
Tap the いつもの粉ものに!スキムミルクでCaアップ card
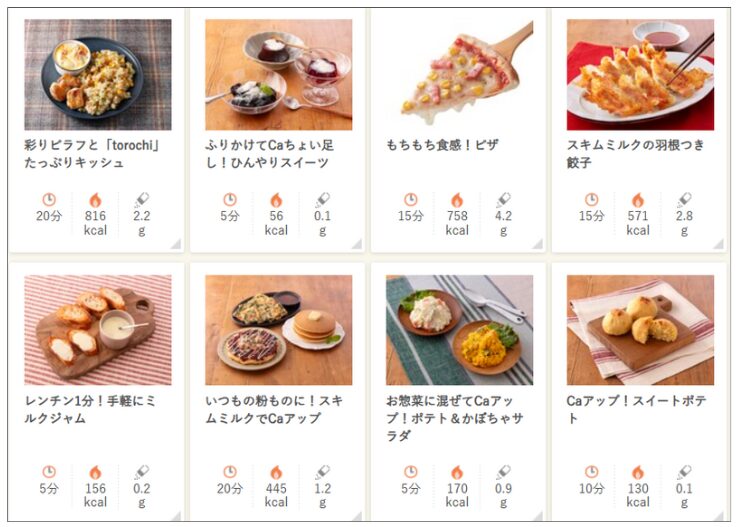coord(278,331)
